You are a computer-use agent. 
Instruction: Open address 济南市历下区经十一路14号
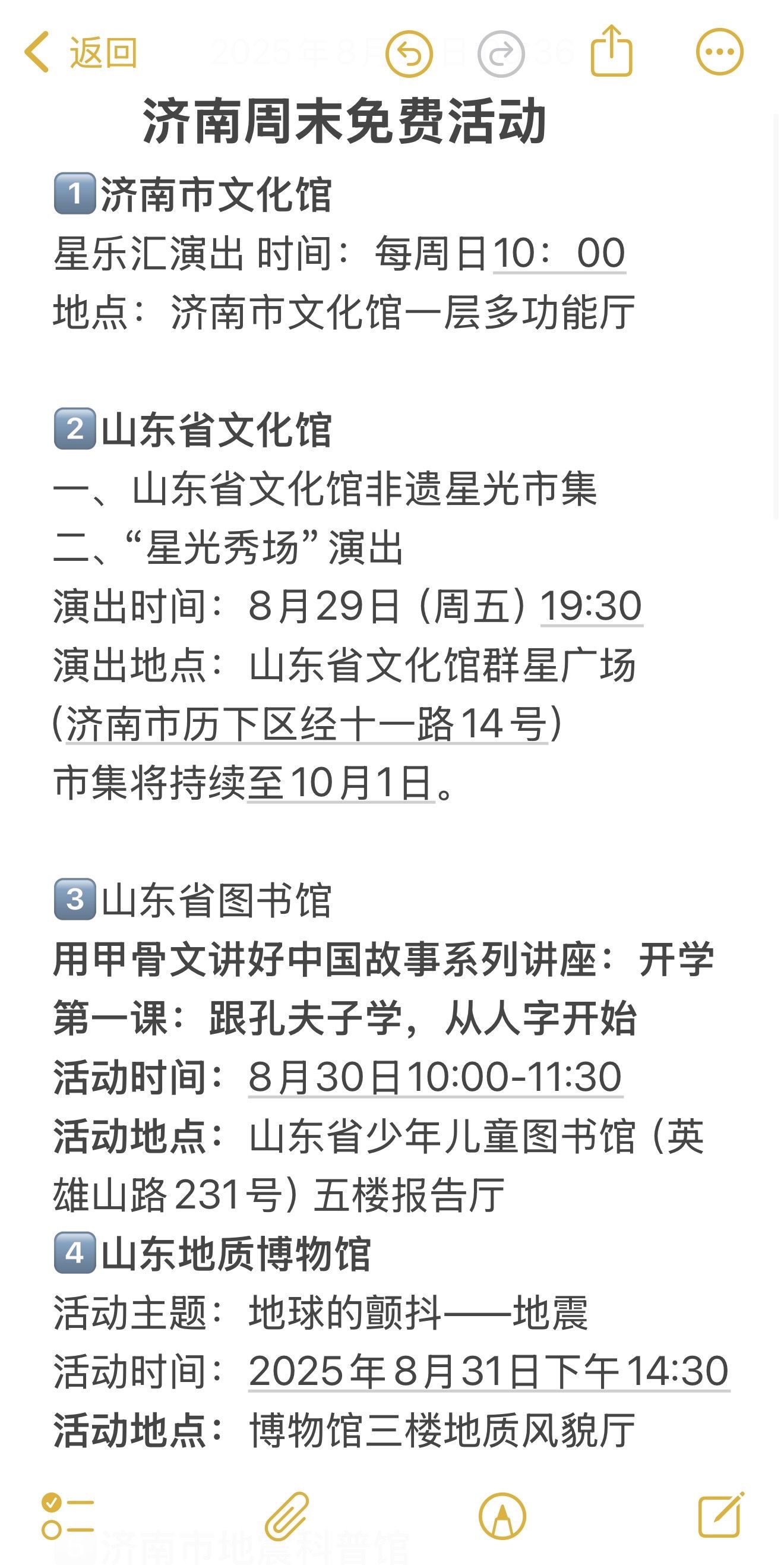(306, 725)
